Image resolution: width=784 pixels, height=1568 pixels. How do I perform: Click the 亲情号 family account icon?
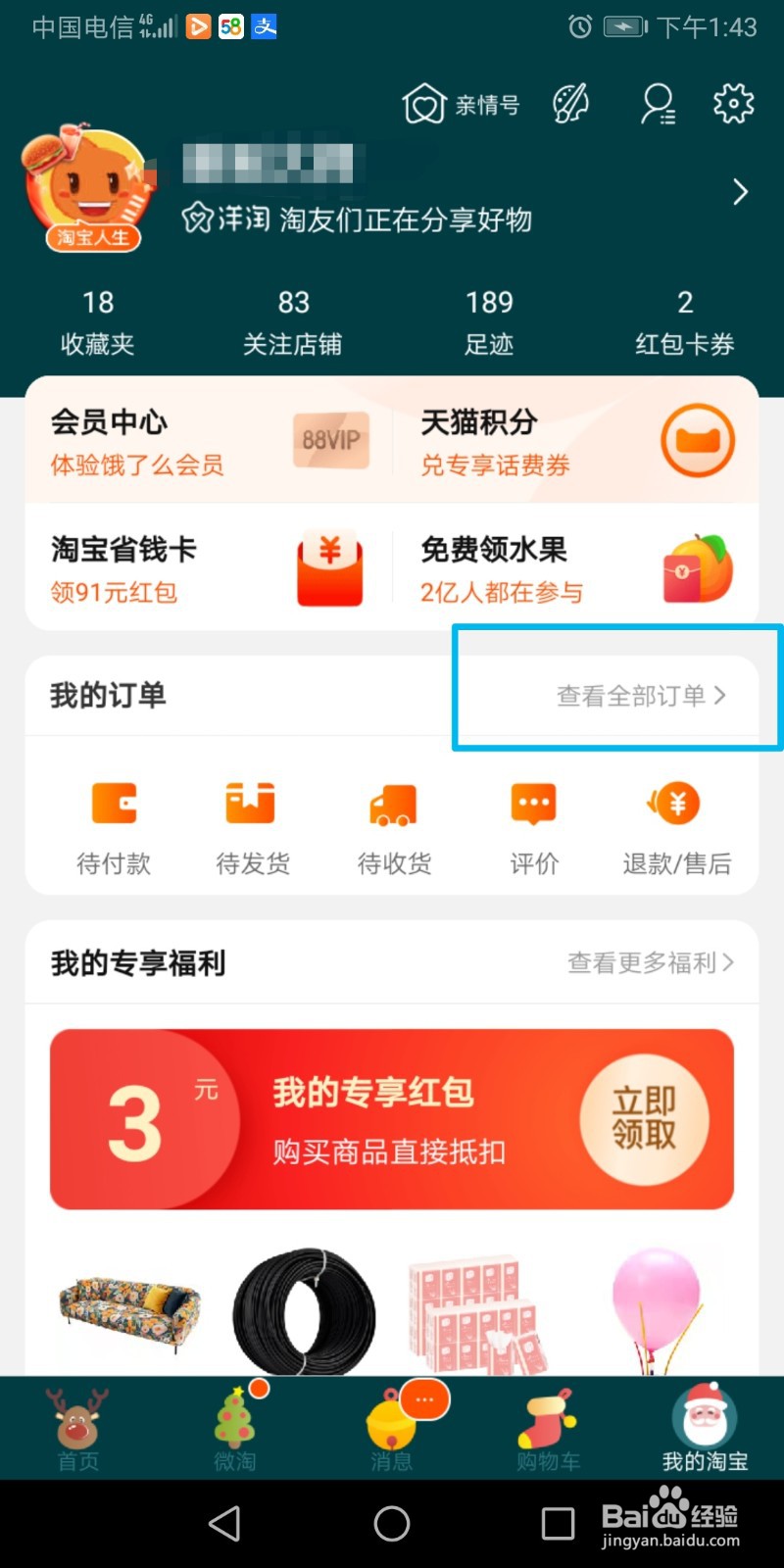pos(461,104)
